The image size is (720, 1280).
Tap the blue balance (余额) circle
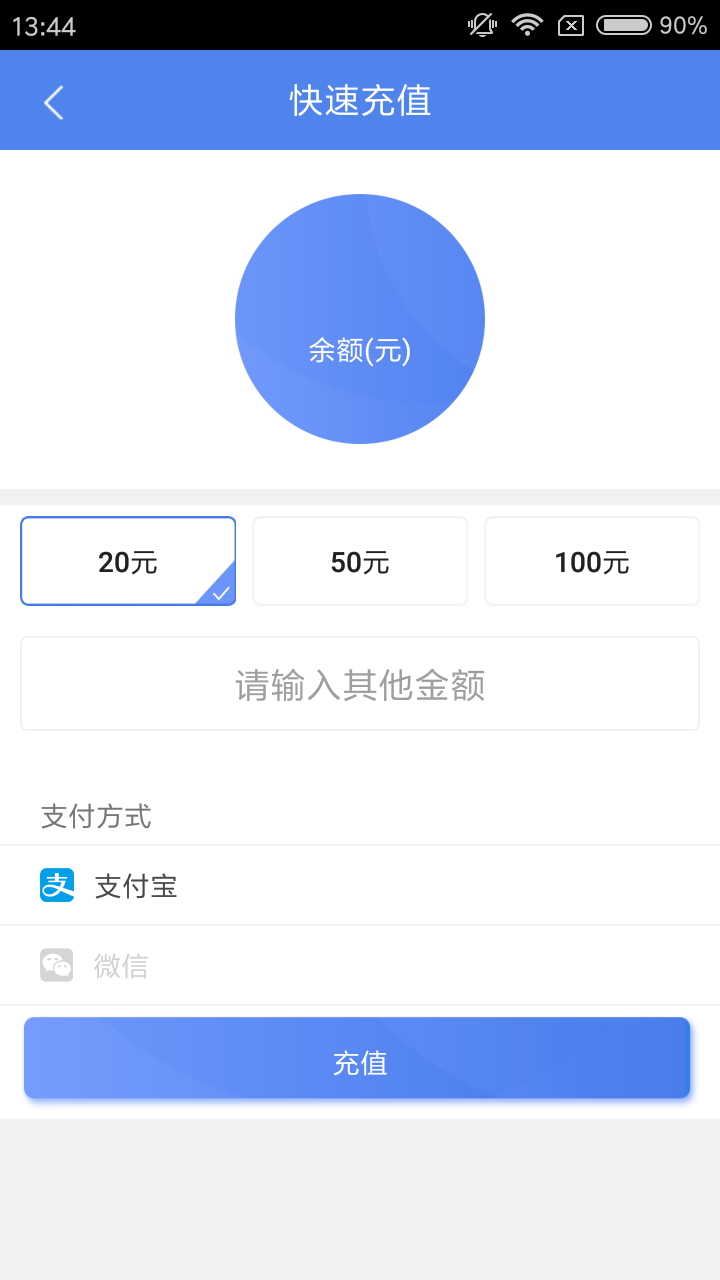(x=360, y=318)
